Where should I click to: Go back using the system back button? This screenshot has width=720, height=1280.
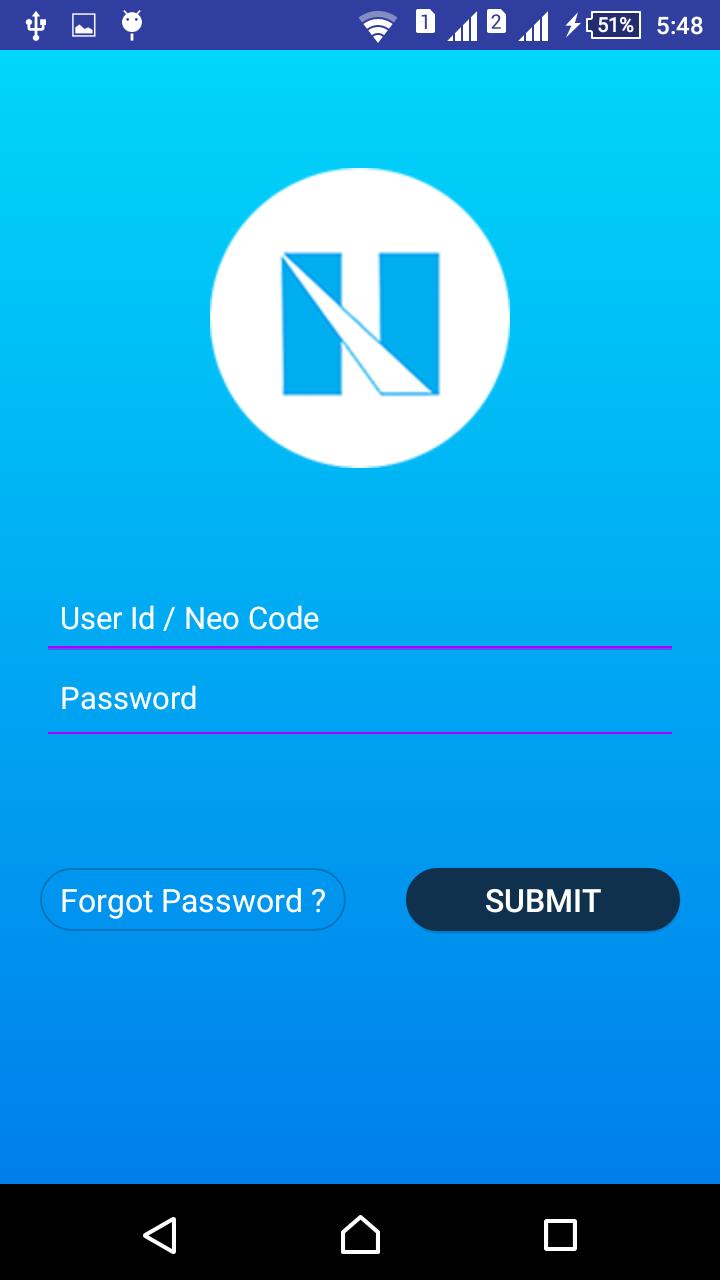[160, 1235]
